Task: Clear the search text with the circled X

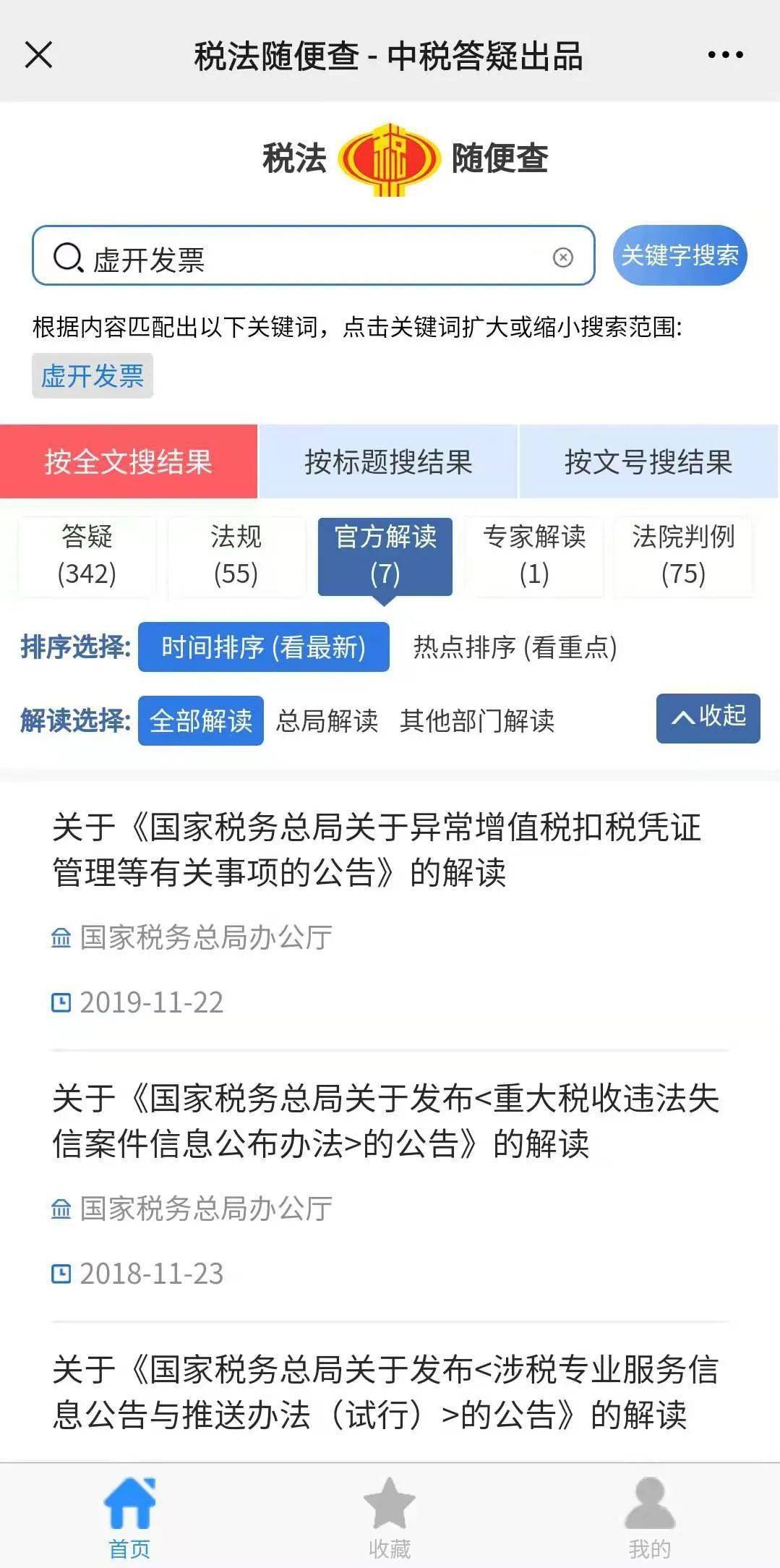Action: pyautogui.click(x=562, y=257)
